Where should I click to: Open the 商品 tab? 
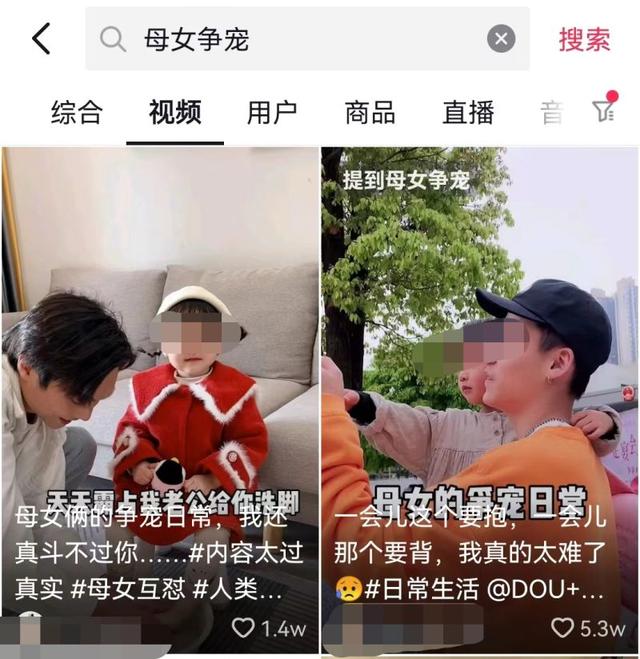tap(370, 112)
